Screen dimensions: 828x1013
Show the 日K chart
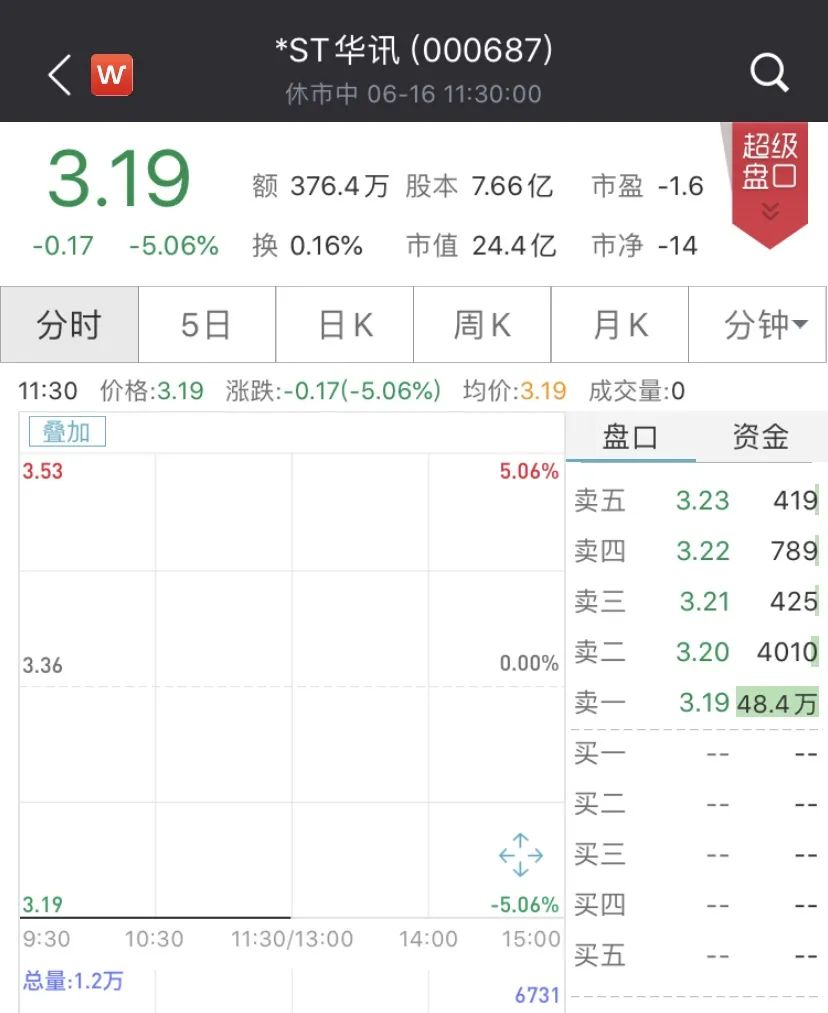pyautogui.click(x=344, y=325)
